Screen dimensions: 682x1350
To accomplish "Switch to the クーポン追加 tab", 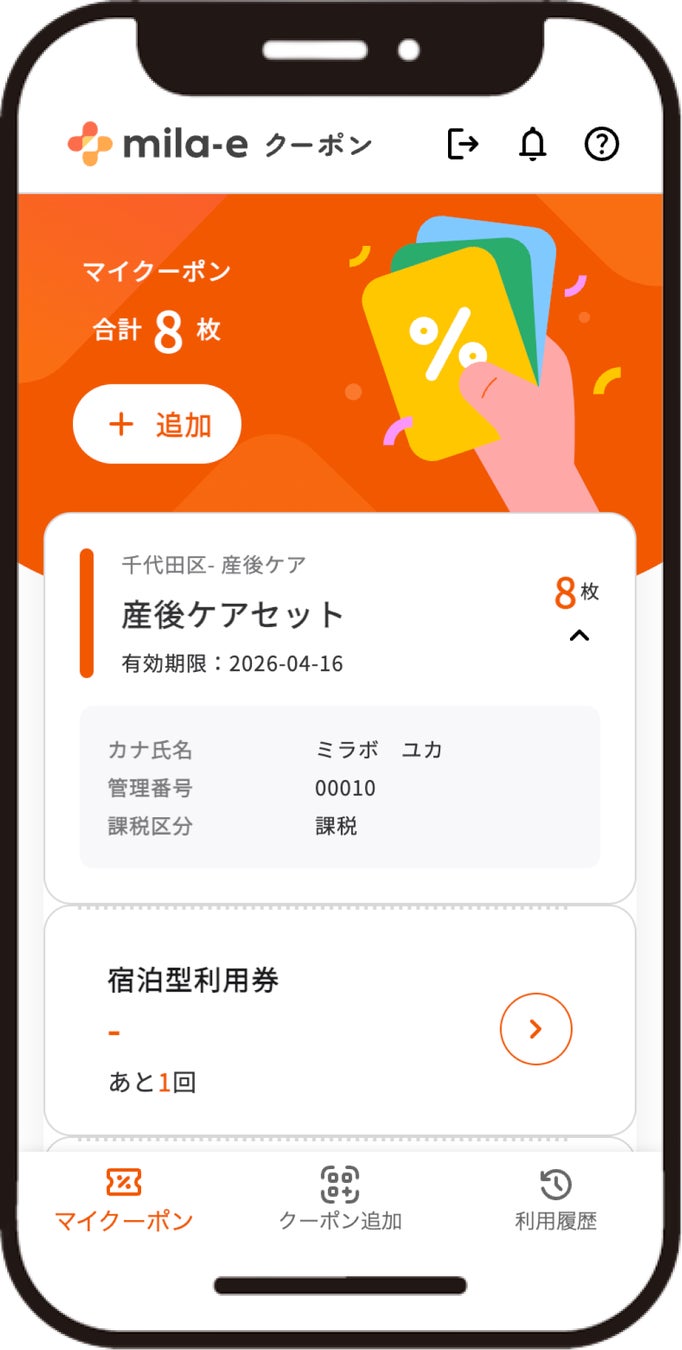I will point(340,1198).
